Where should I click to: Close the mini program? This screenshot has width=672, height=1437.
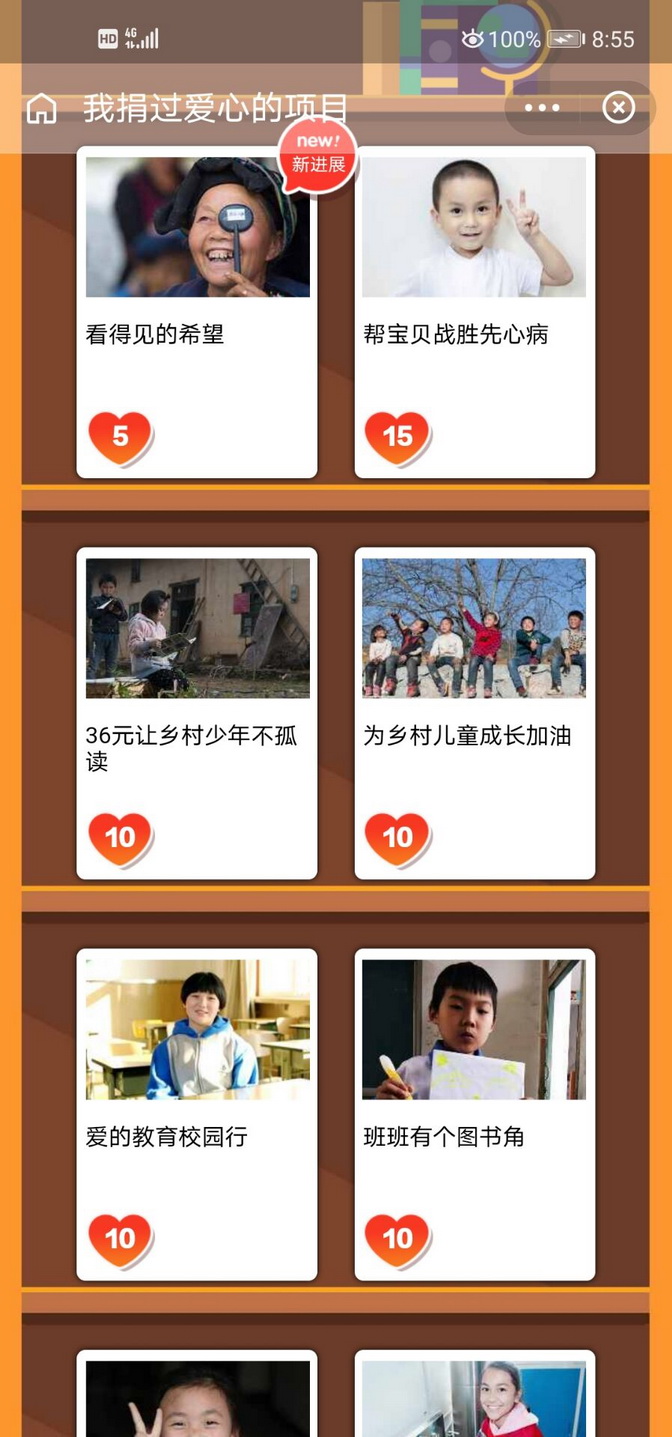point(618,108)
